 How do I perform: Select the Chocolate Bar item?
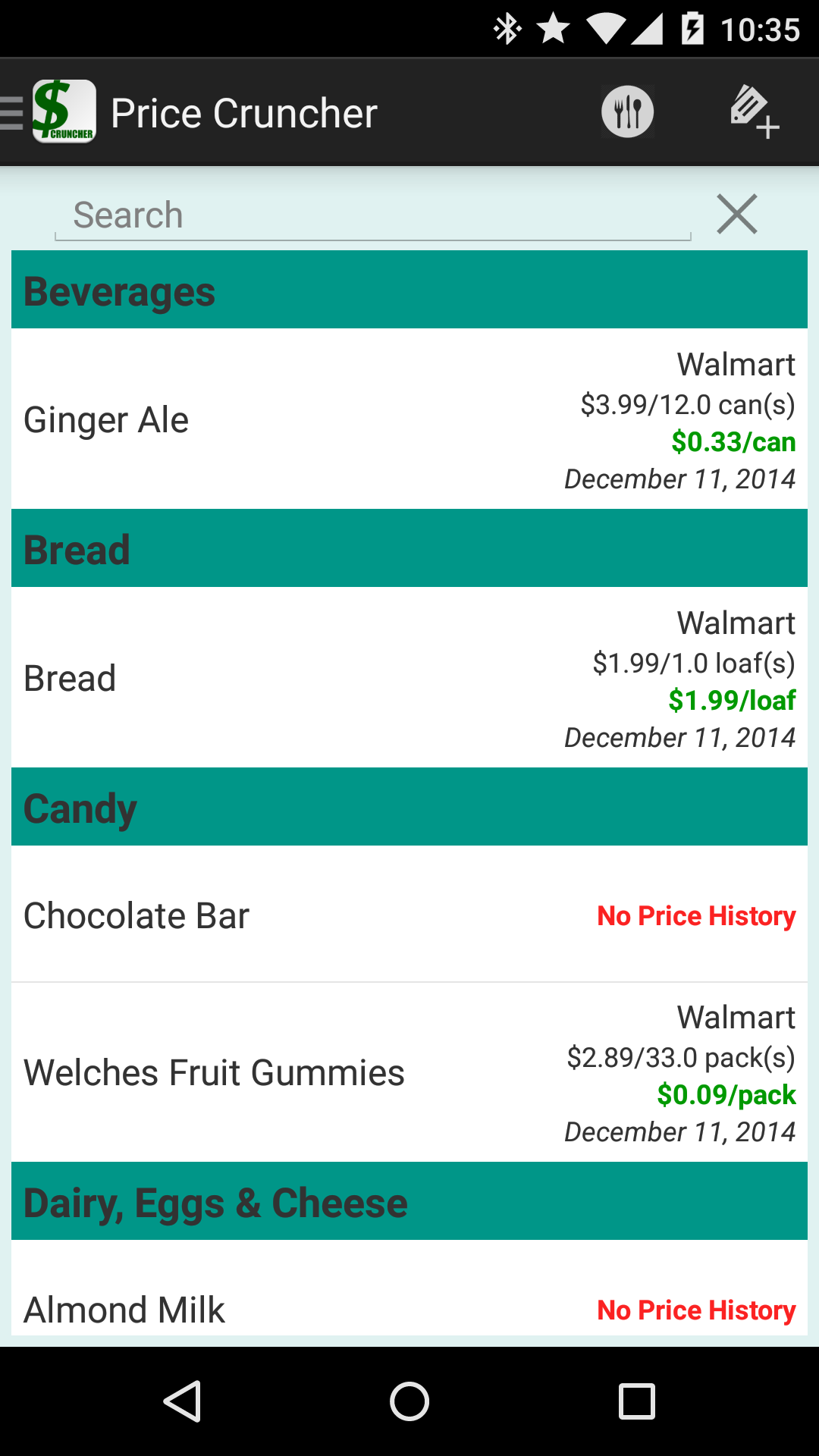[x=409, y=915]
